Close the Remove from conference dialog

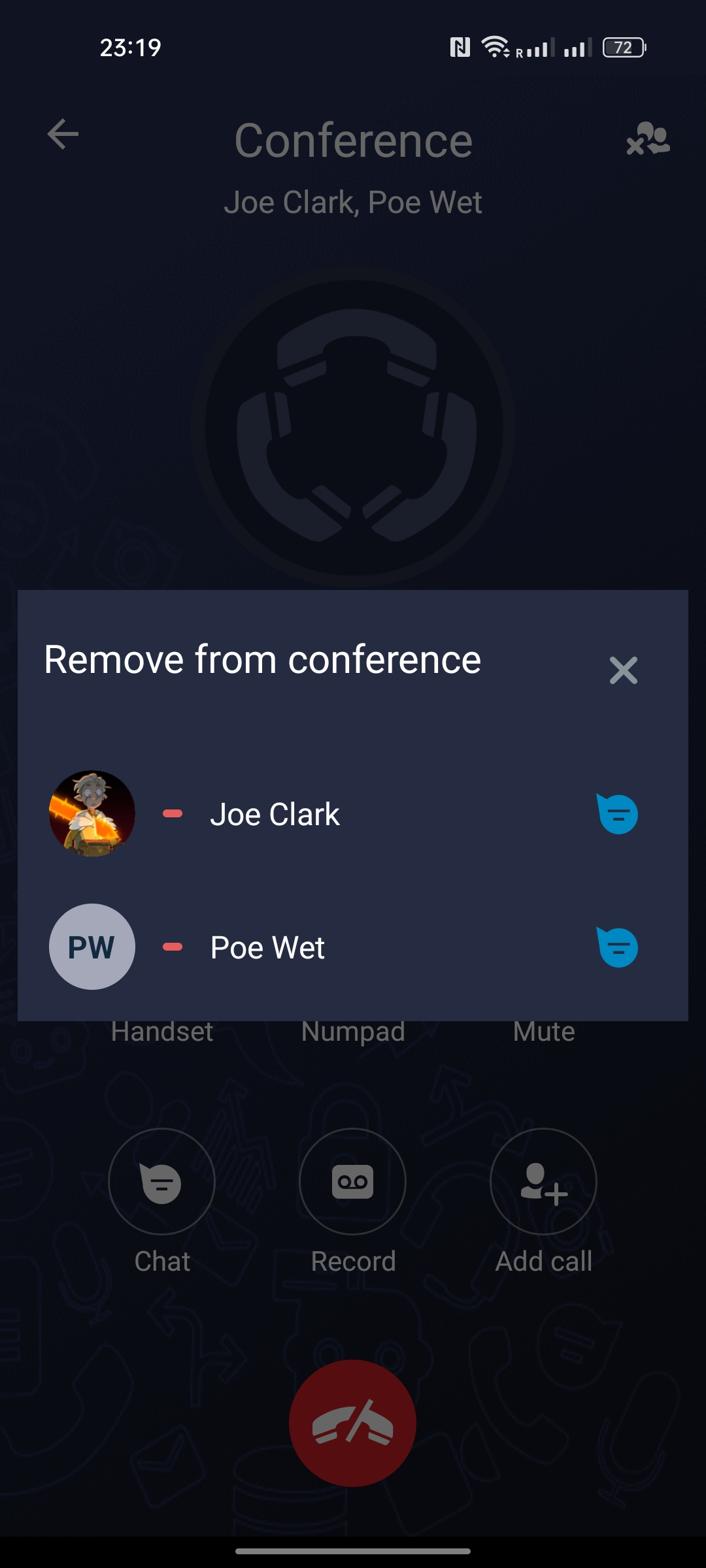point(623,670)
